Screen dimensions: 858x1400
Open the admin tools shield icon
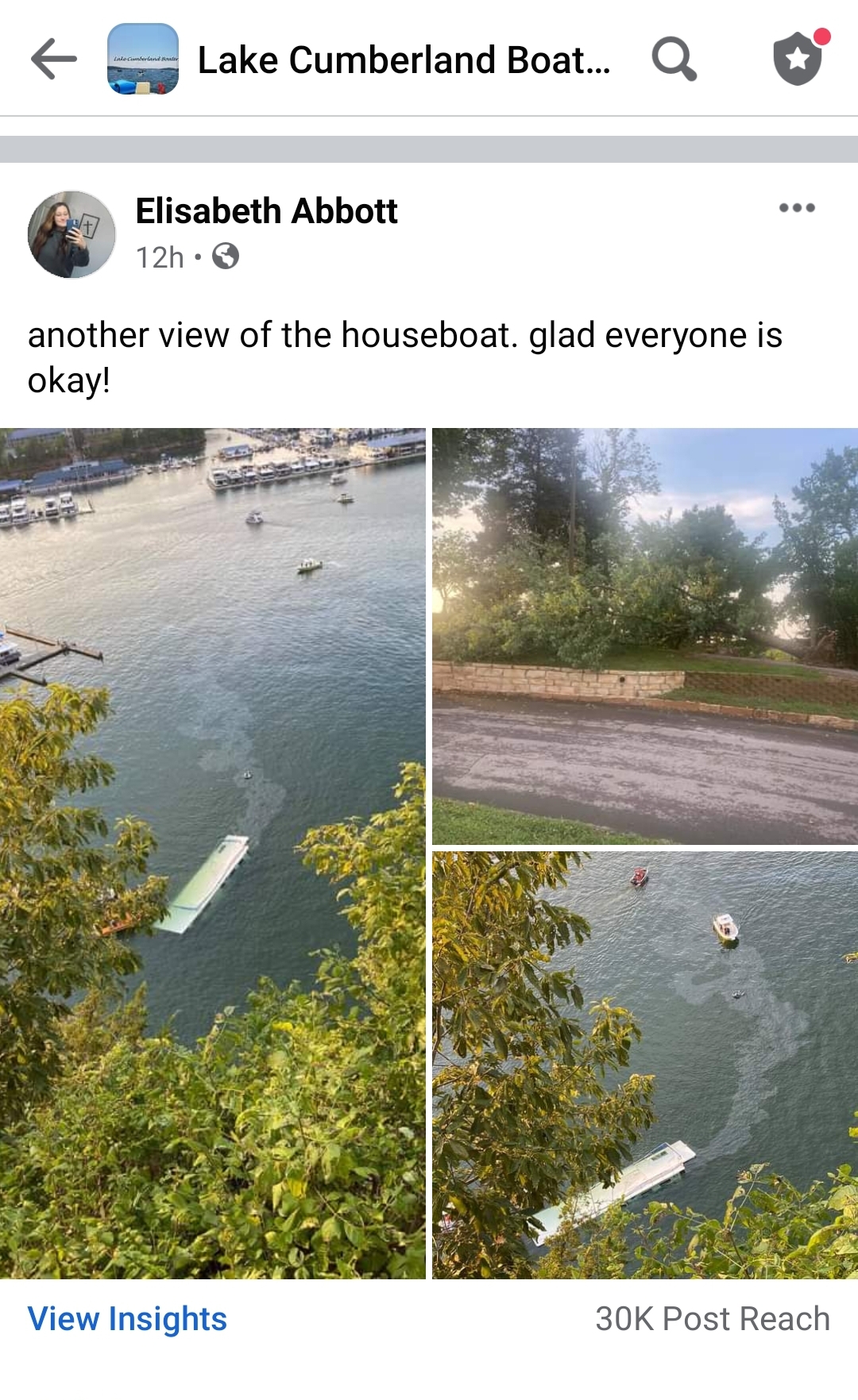[x=798, y=60]
